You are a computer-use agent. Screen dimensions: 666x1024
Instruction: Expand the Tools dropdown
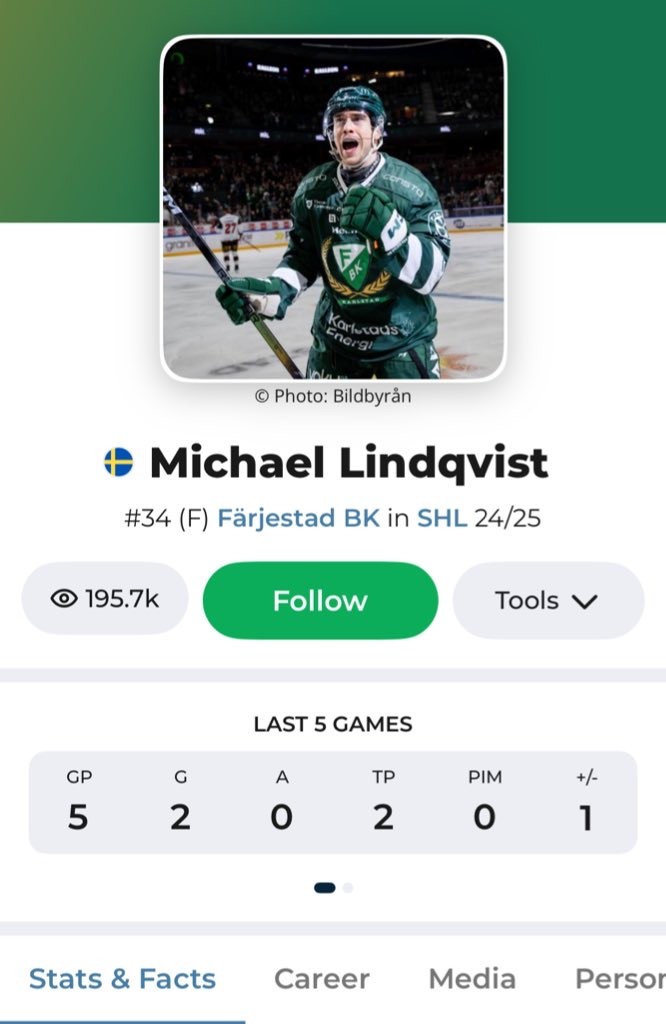[x=547, y=600]
